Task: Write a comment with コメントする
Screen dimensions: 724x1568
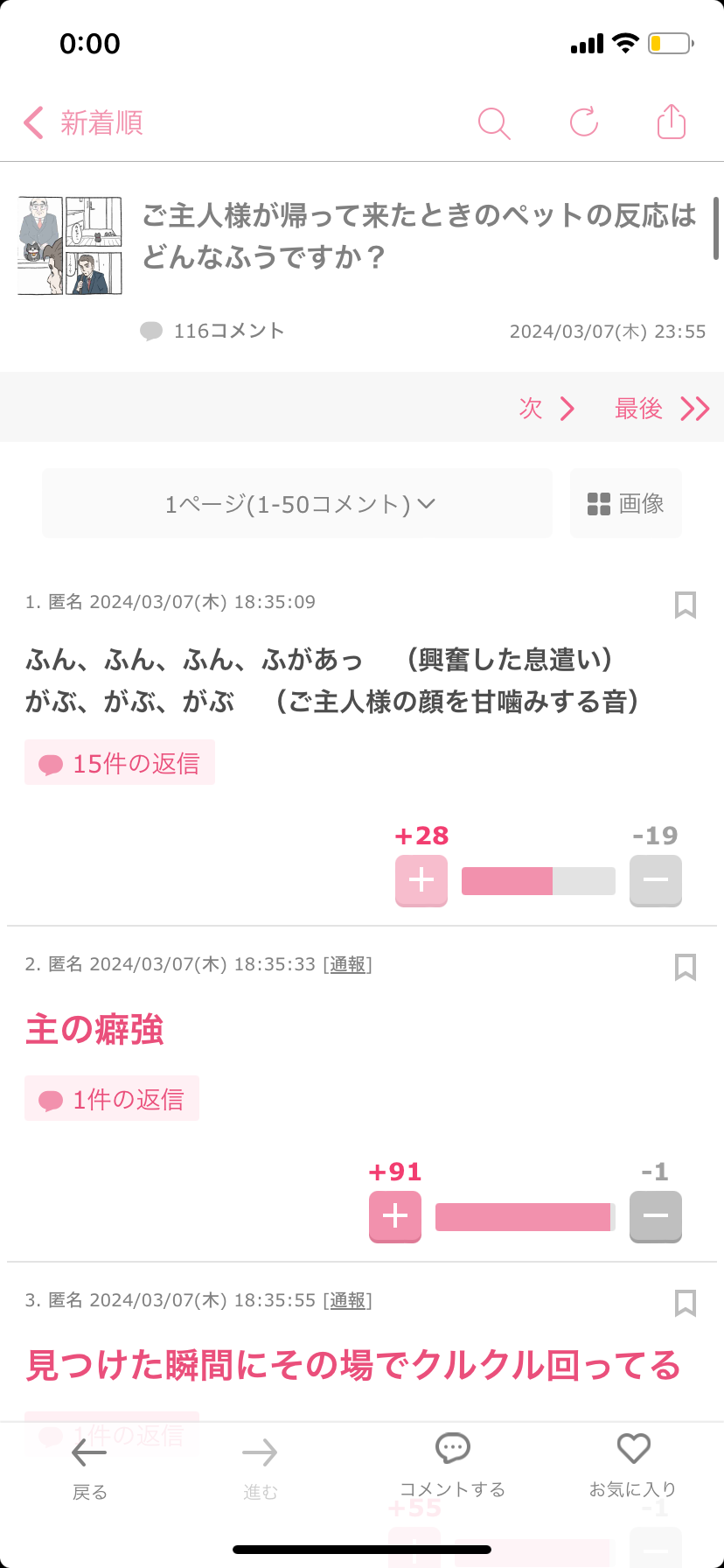Action: coord(453,1466)
